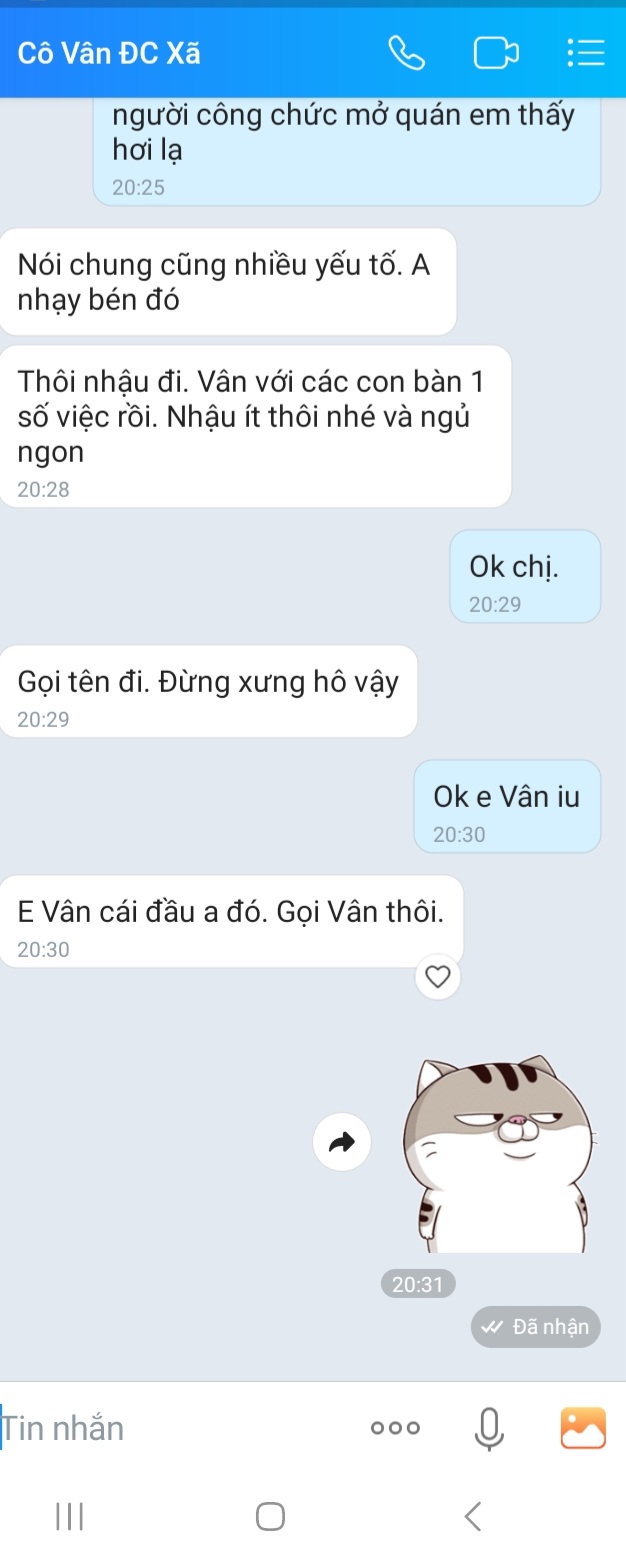Start a video call
The image size is (626, 1563).
(496, 53)
